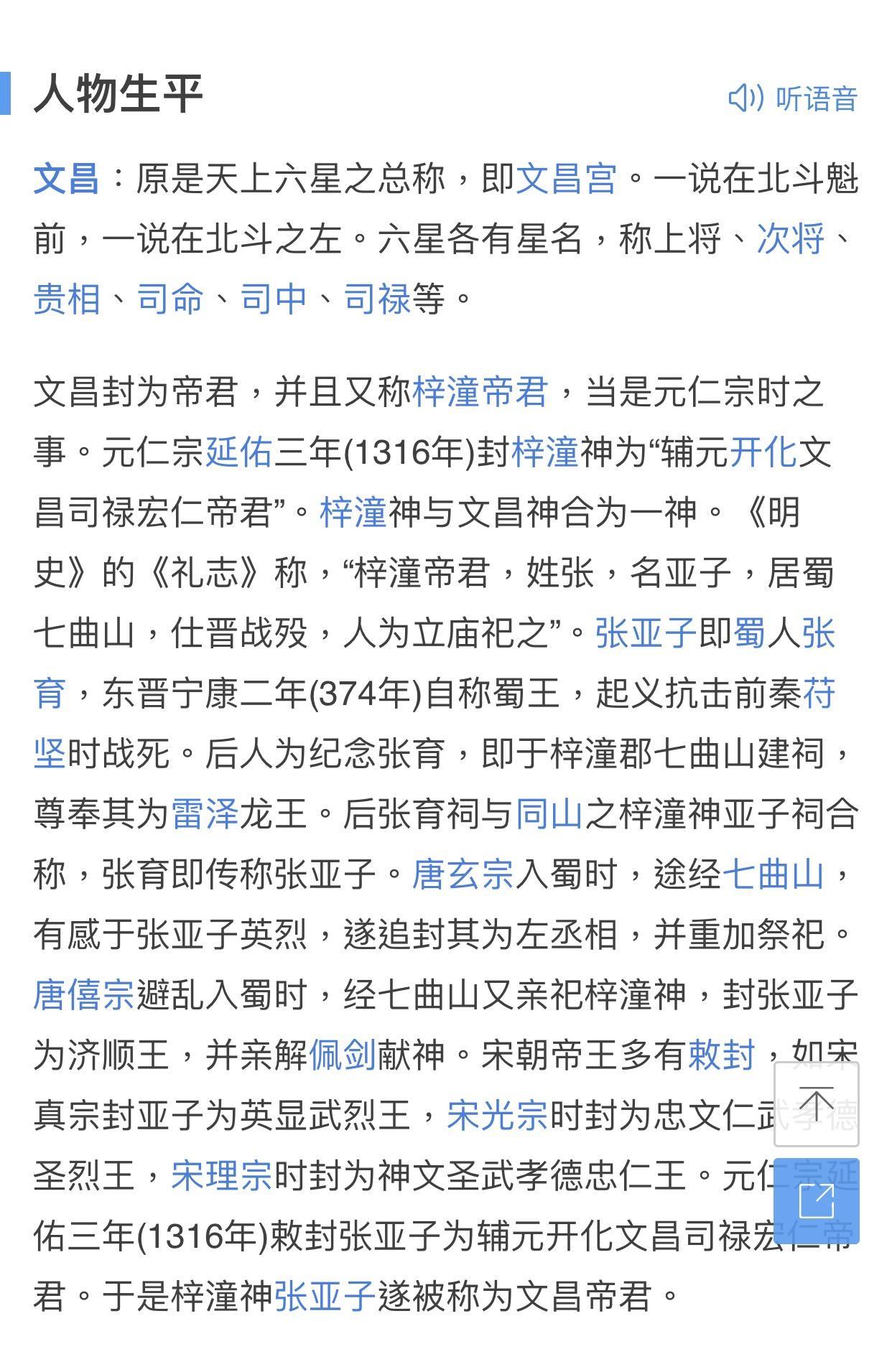Open the 唐僖宗 entry
892x1372 pixels.
84,995
